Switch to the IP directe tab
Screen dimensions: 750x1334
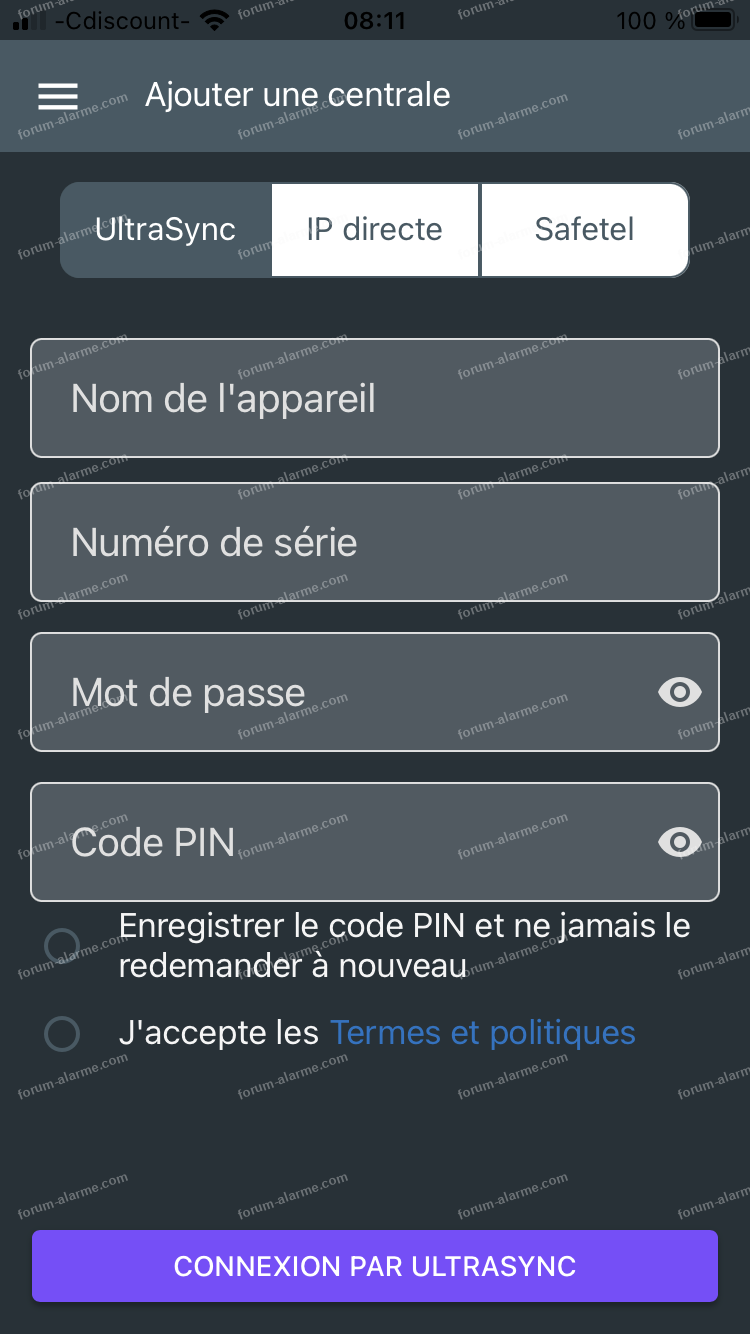tap(375, 229)
